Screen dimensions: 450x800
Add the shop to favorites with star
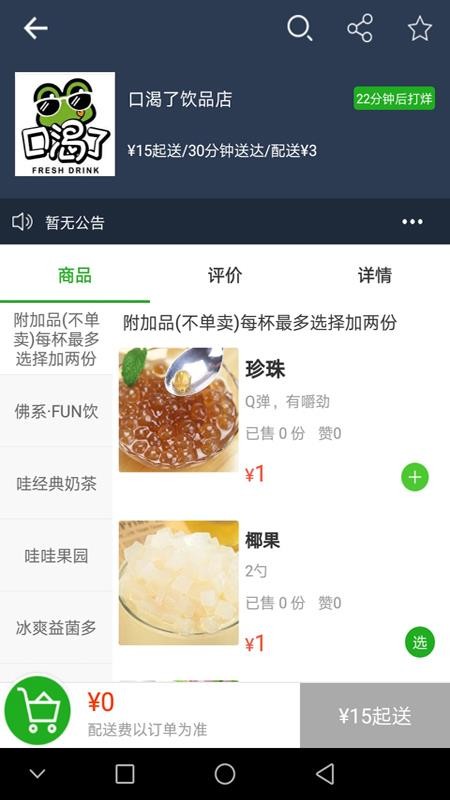[420, 28]
